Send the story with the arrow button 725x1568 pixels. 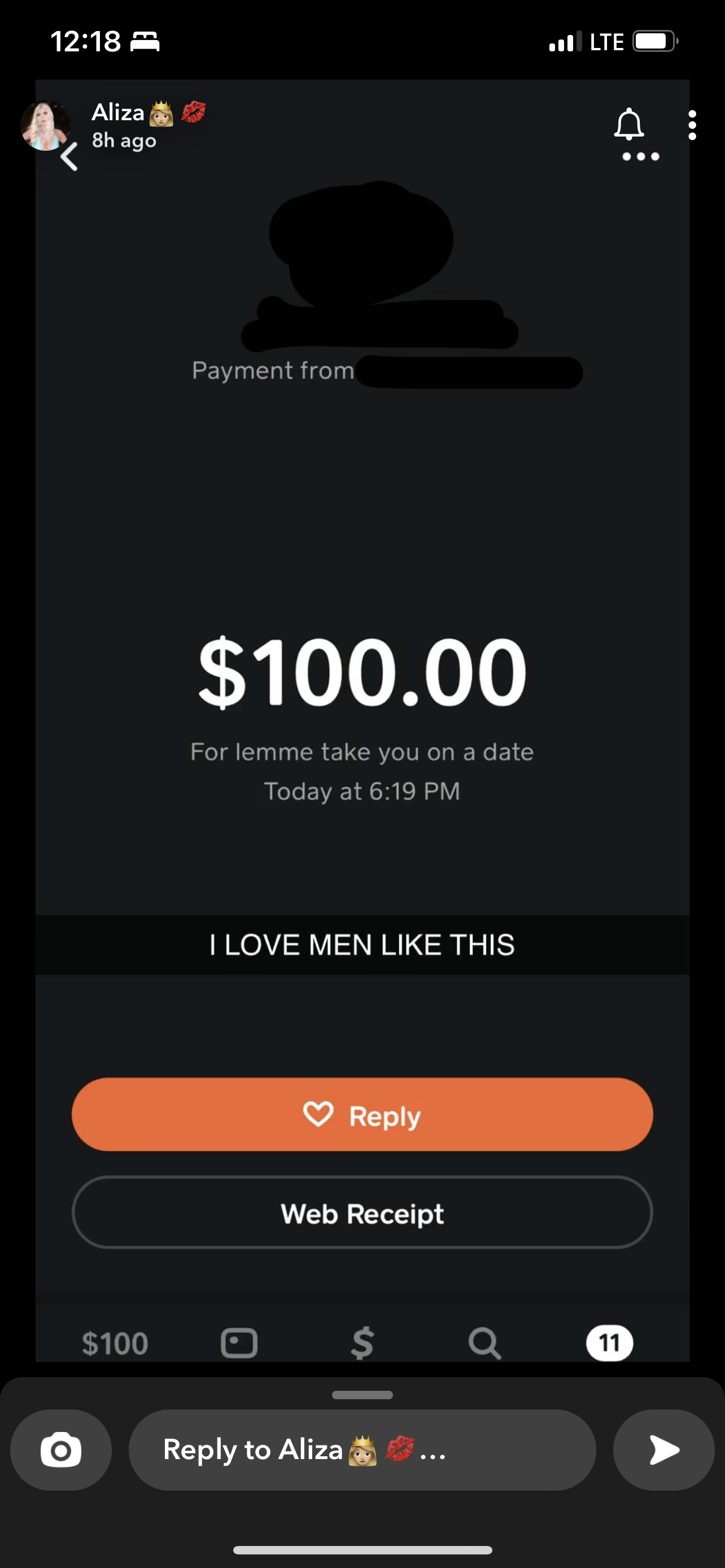(x=663, y=1450)
